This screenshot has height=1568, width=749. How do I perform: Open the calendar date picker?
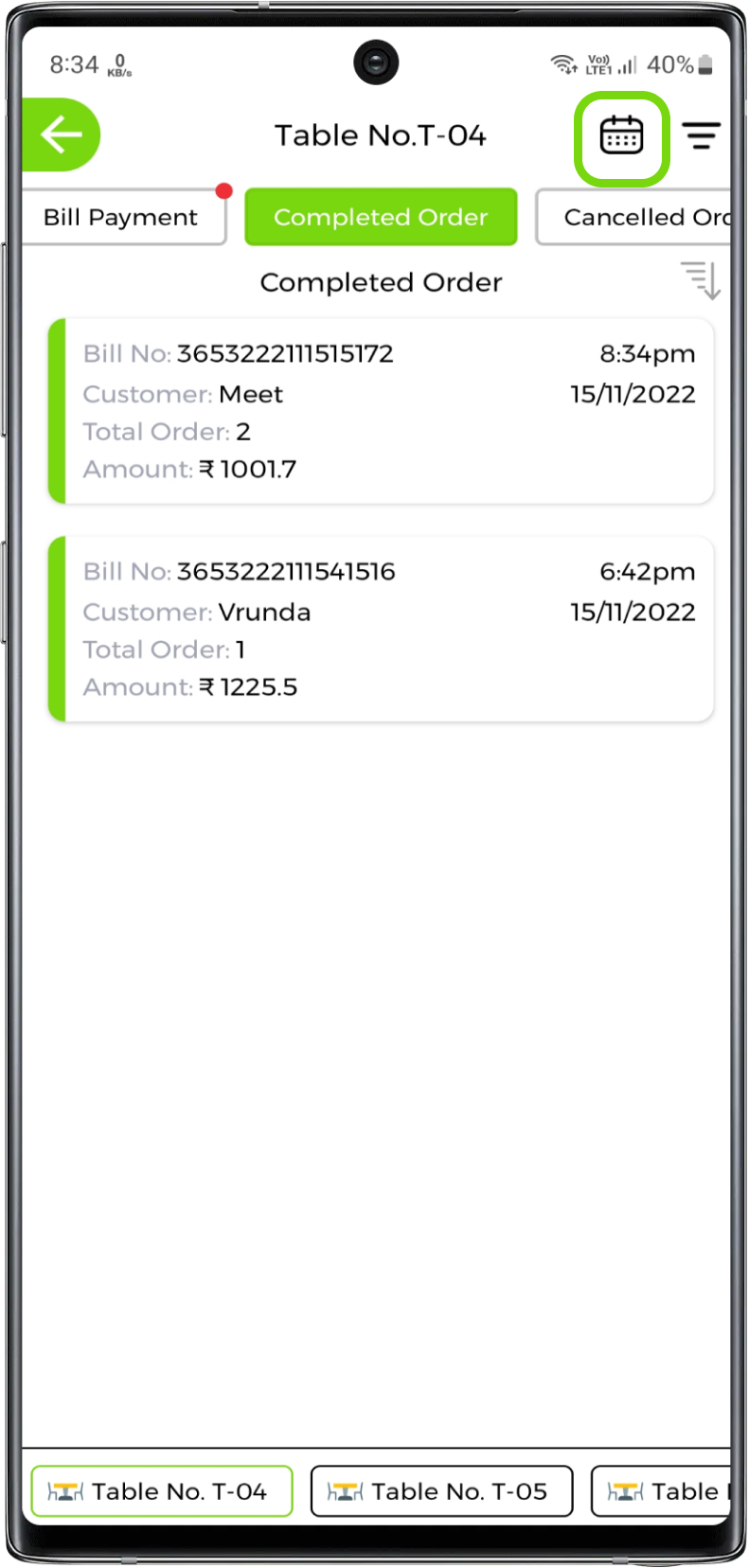pos(621,136)
